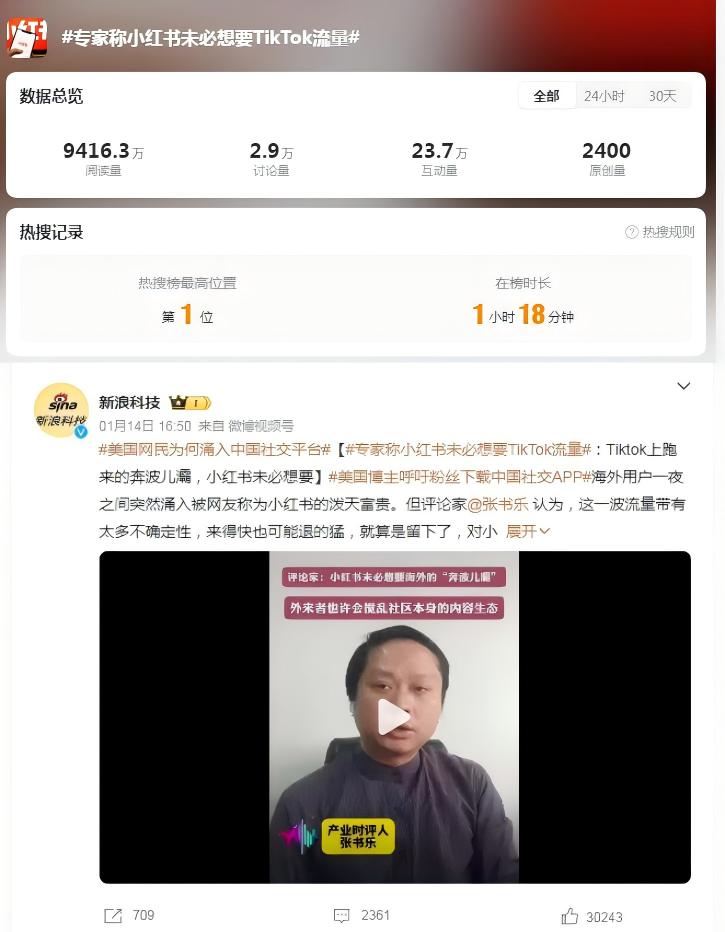Open comments on 新浪科技 post
725x932 pixels.
coord(361,915)
